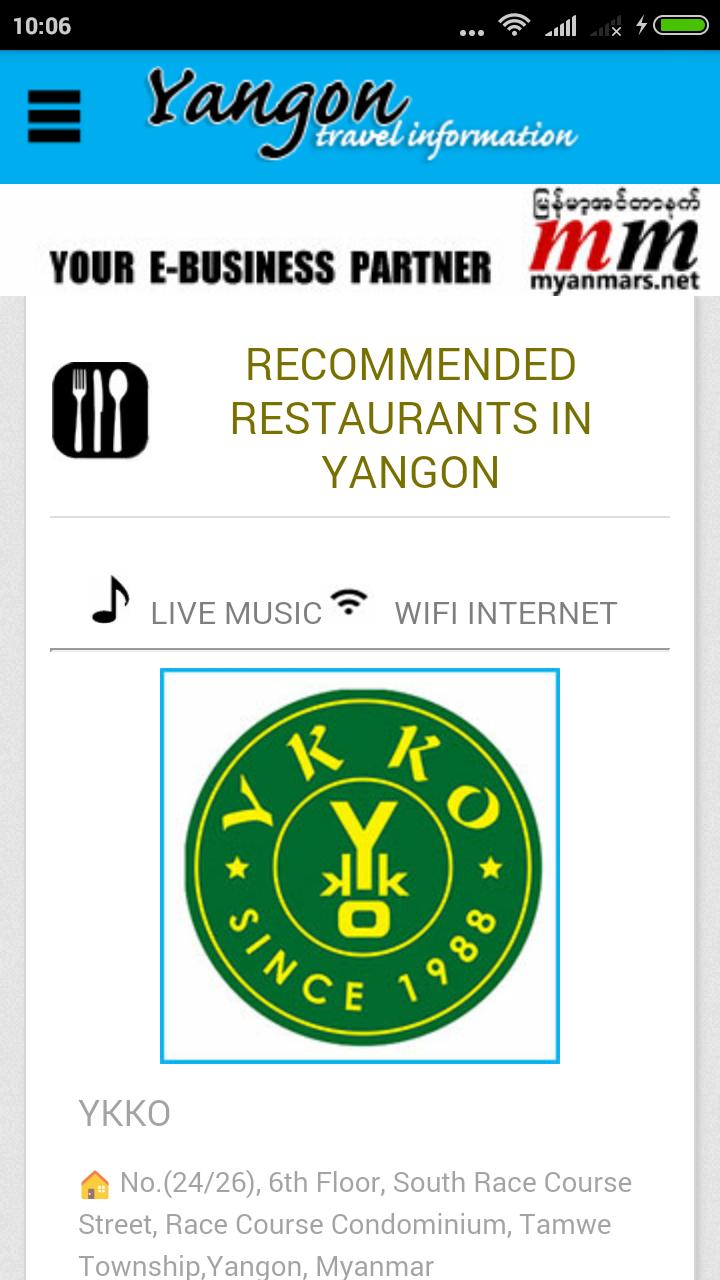
Task: Tap the house icon beside YKKO's address
Action: [x=93, y=1182]
